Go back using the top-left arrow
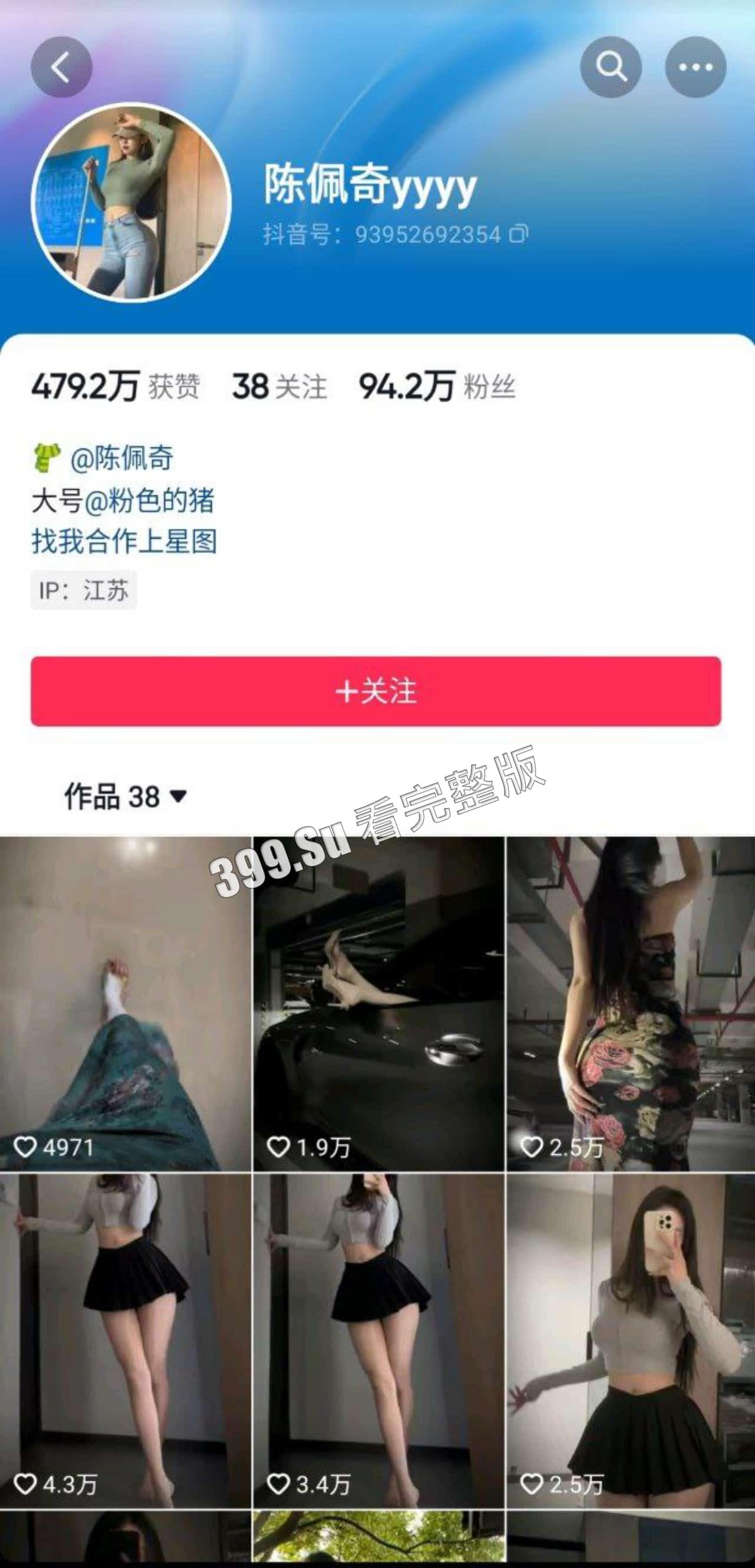755x1568 pixels. point(61,67)
